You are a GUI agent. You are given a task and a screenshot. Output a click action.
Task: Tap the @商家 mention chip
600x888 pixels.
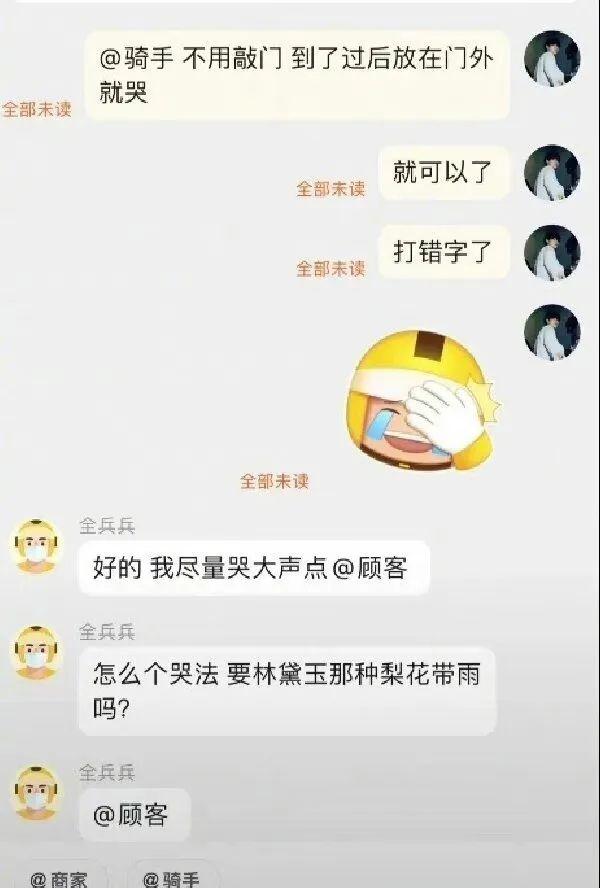(x=59, y=877)
